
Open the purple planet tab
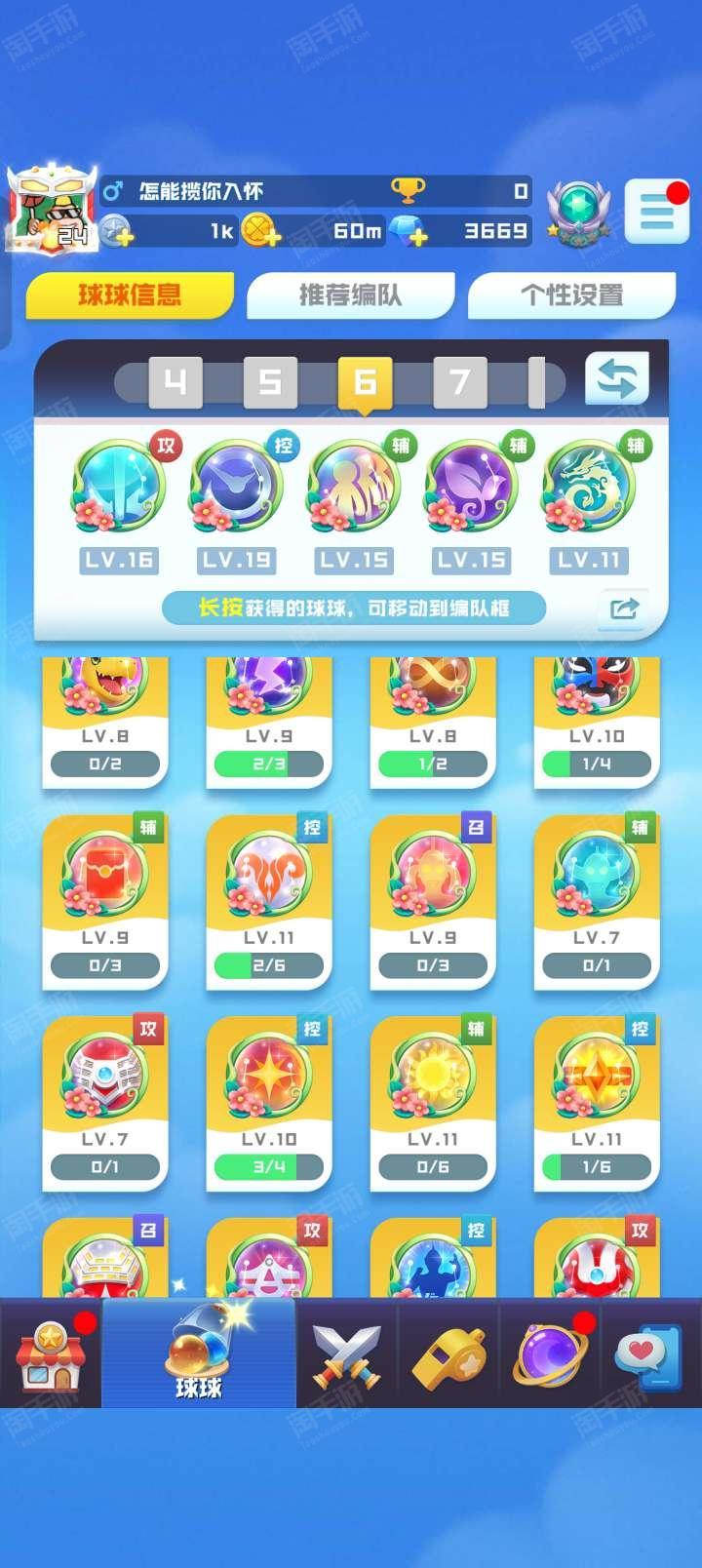pos(550,1356)
